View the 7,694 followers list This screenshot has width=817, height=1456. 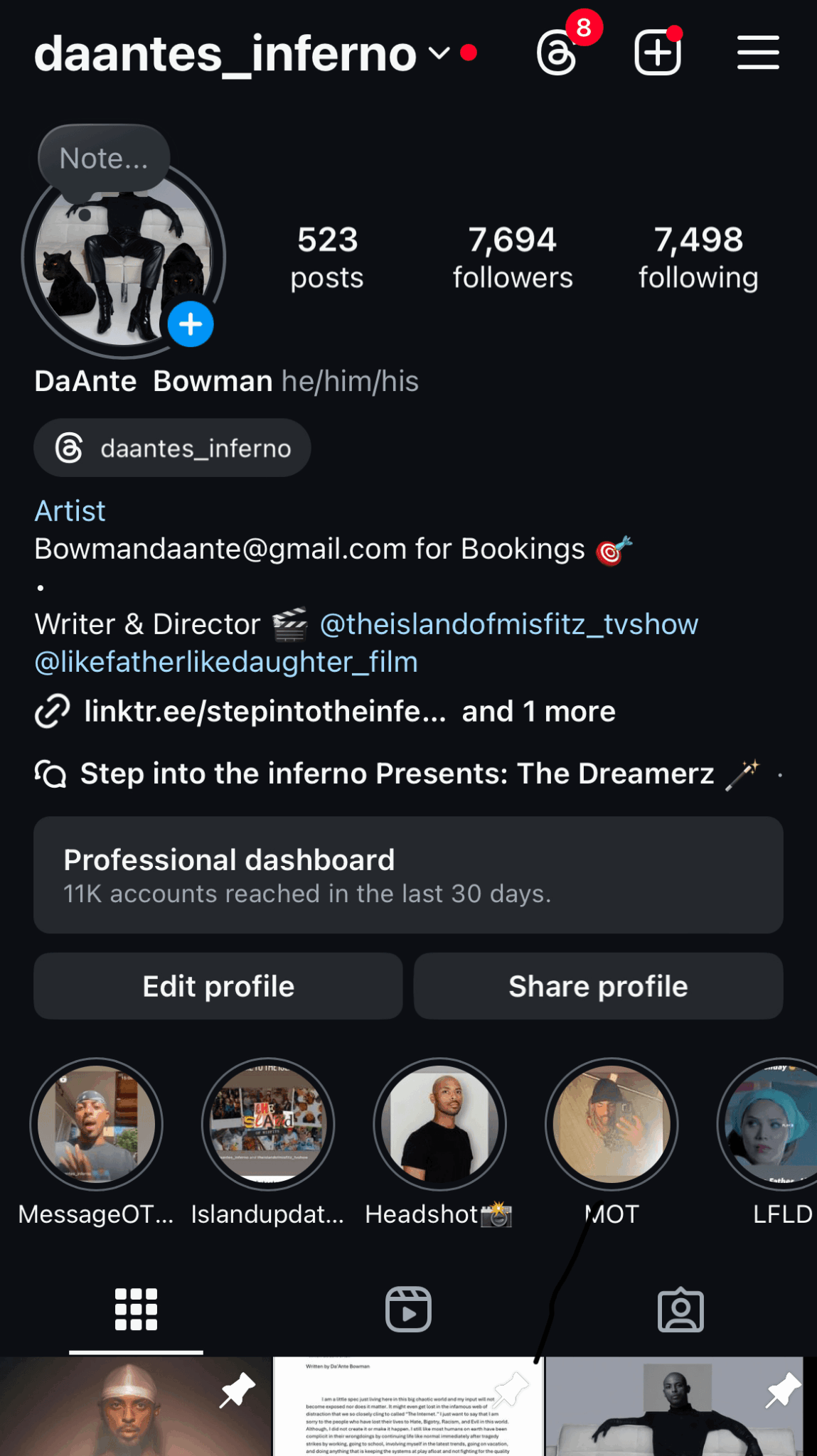tap(512, 257)
